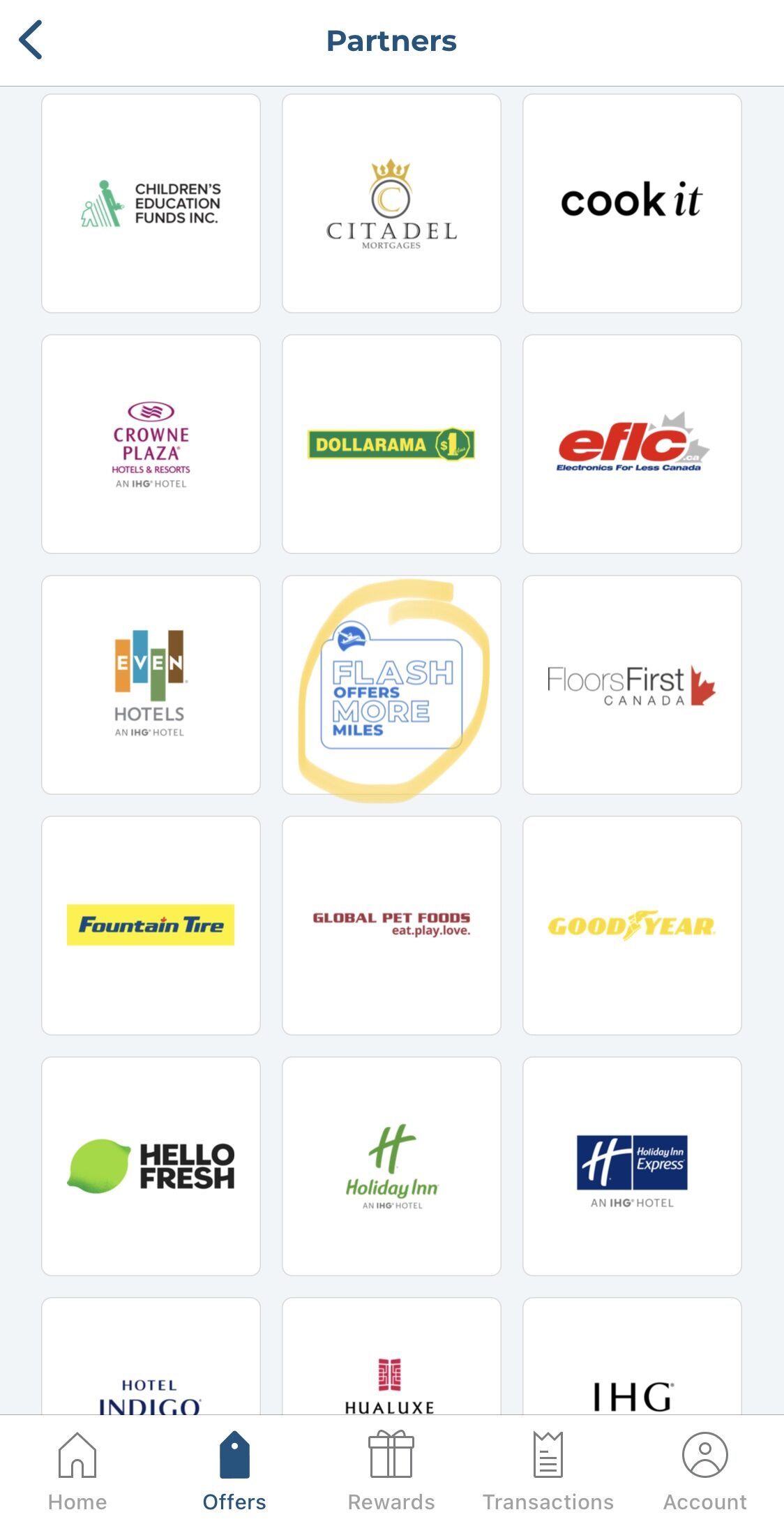This screenshot has height=1533, width=784.
Task: Open the Citadel Mortgages partner tile
Action: [391, 203]
